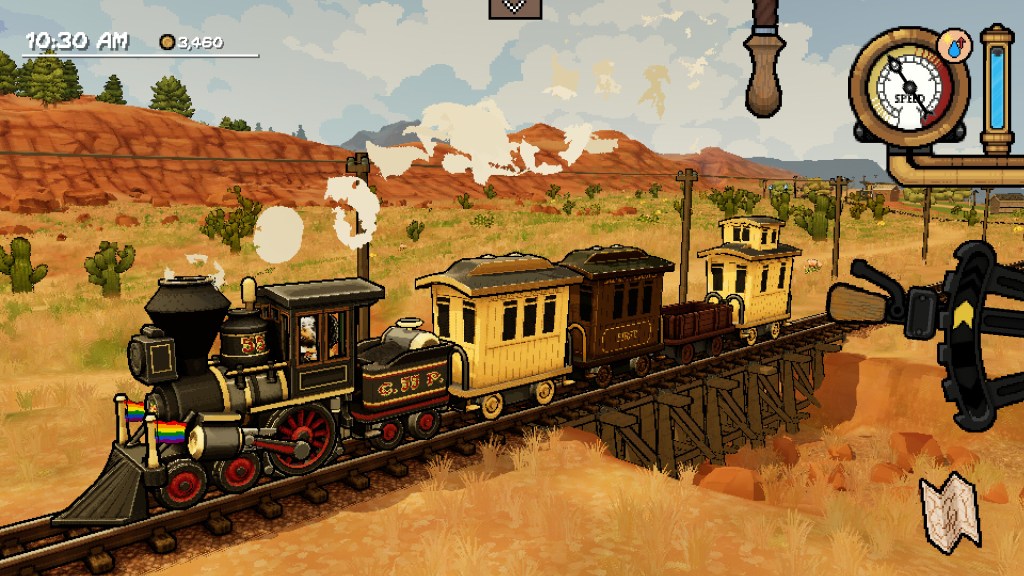Image resolution: width=1024 pixels, height=576 pixels.
Task: Pull the train whistle handle
Action: (764, 59)
